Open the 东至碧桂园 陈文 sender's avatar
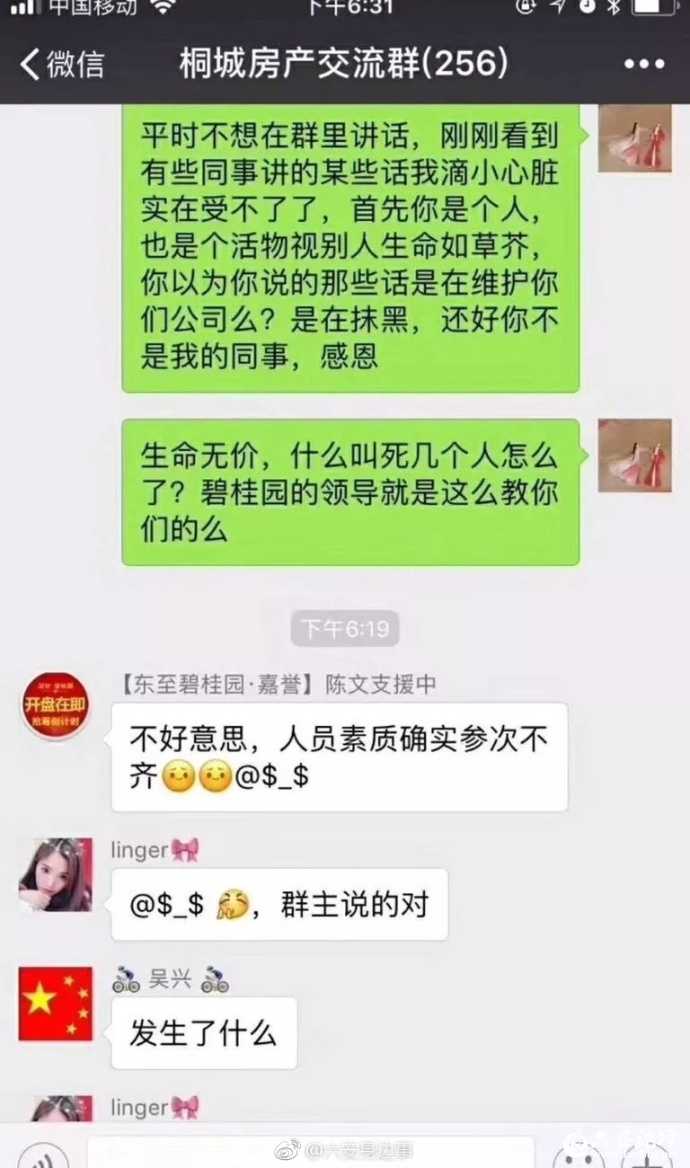This screenshot has height=1168, width=690. pos(55,706)
